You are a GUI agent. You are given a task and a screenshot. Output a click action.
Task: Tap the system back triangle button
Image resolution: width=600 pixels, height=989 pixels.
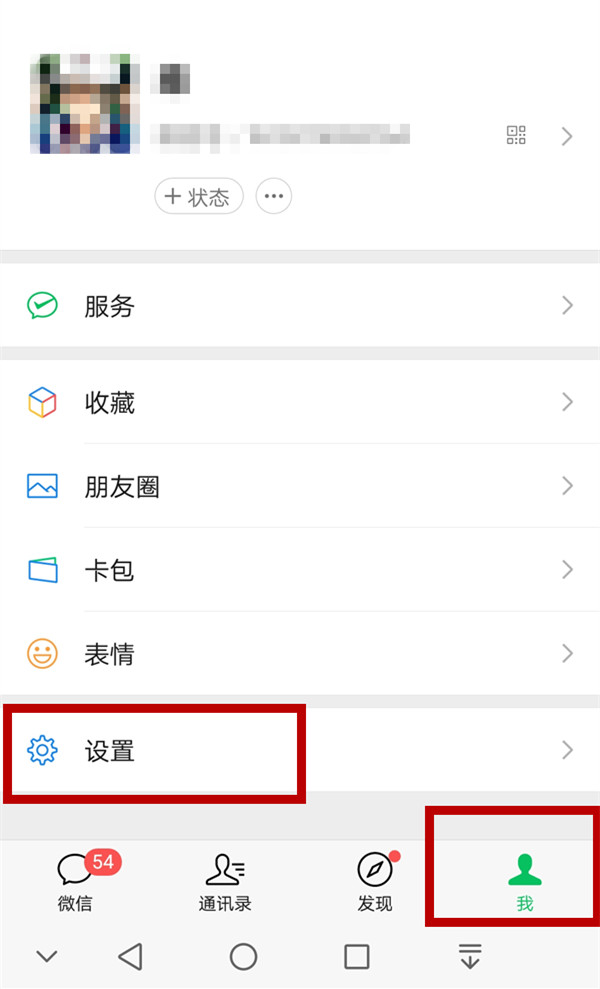(x=130, y=957)
